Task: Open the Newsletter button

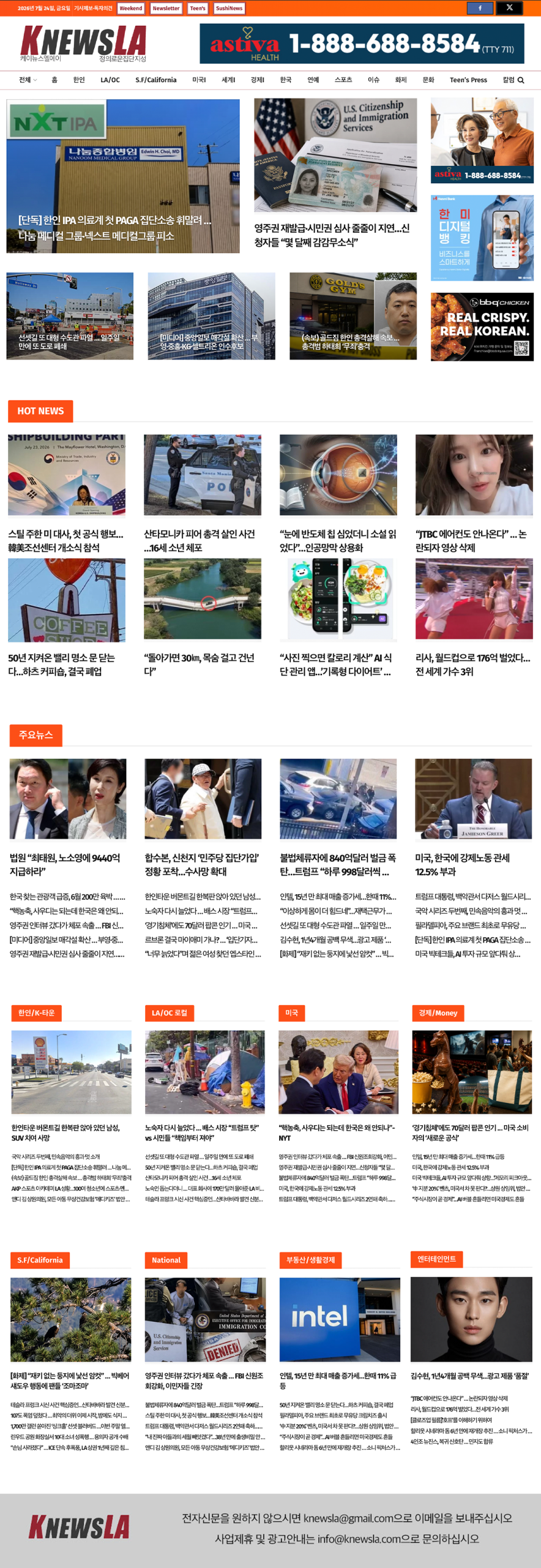Action: pyautogui.click(x=166, y=9)
